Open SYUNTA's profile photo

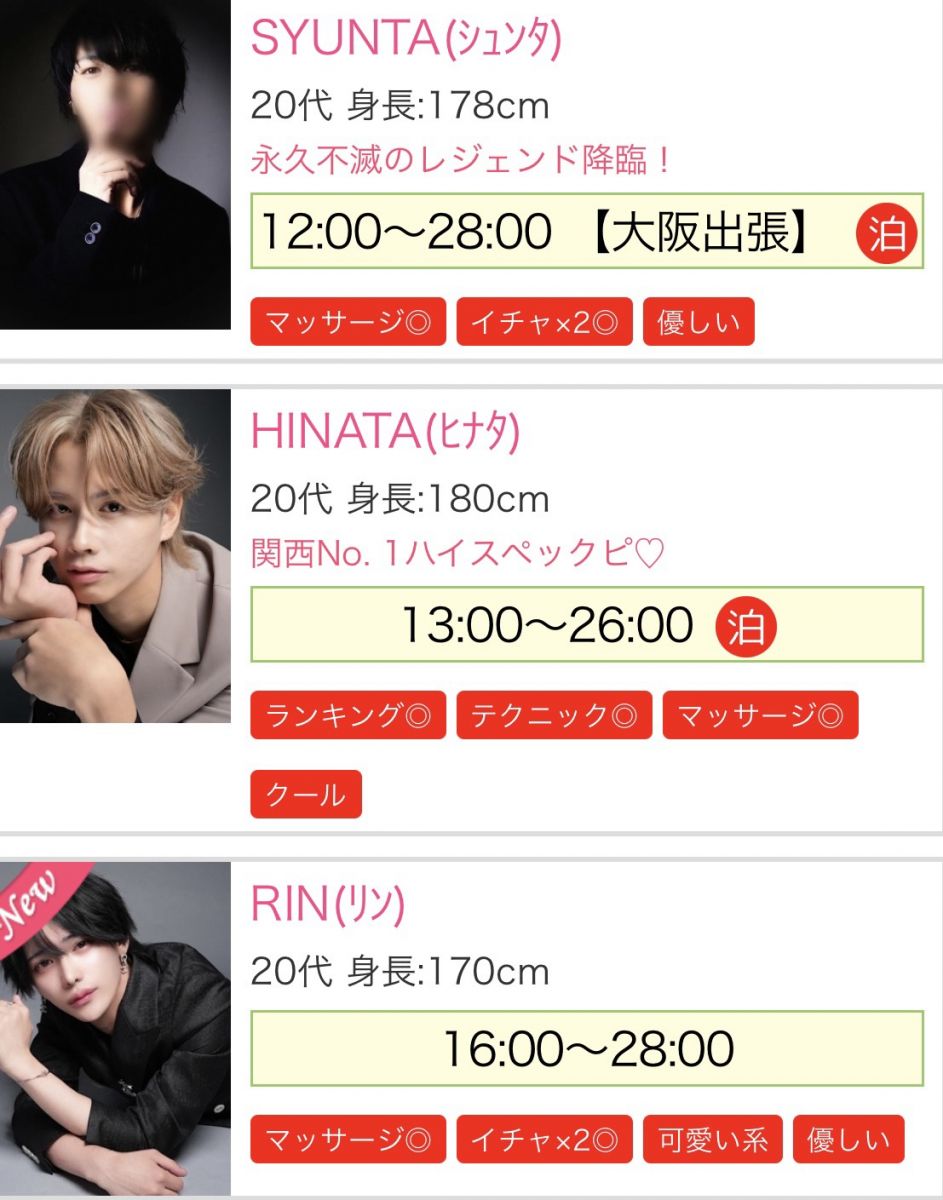click(x=115, y=164)
